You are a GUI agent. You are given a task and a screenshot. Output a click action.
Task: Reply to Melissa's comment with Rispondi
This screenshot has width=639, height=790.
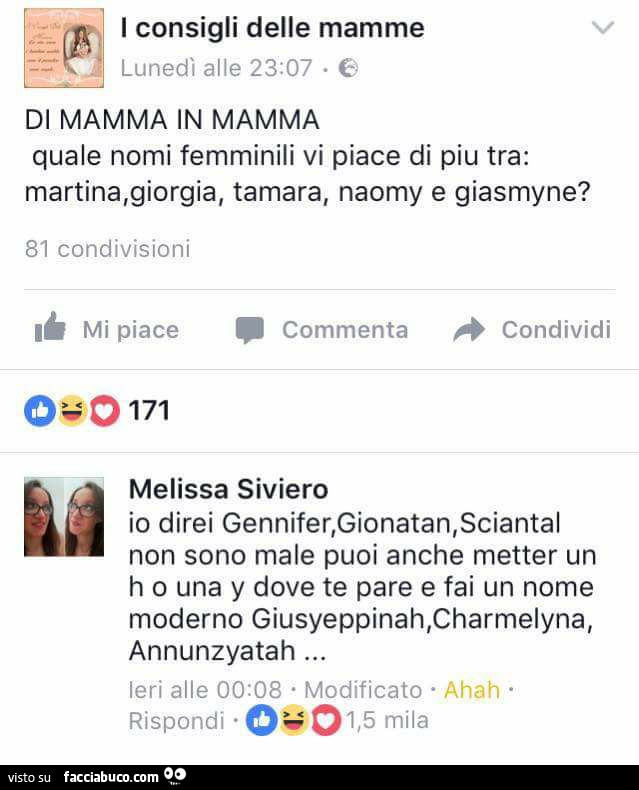pyautogui.click(x=176, y=720)
